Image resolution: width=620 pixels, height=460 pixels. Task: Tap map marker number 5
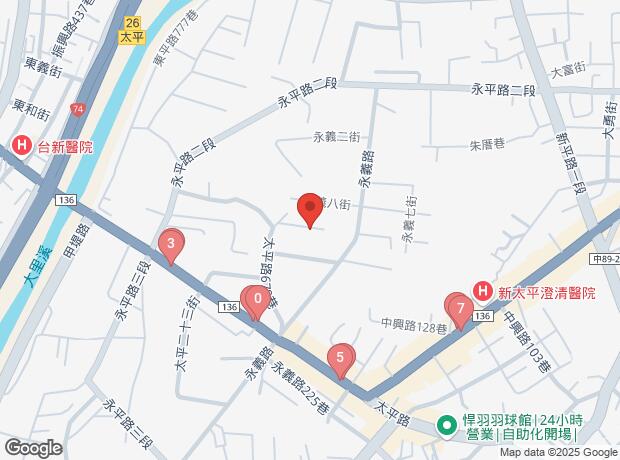coord(341,358)
